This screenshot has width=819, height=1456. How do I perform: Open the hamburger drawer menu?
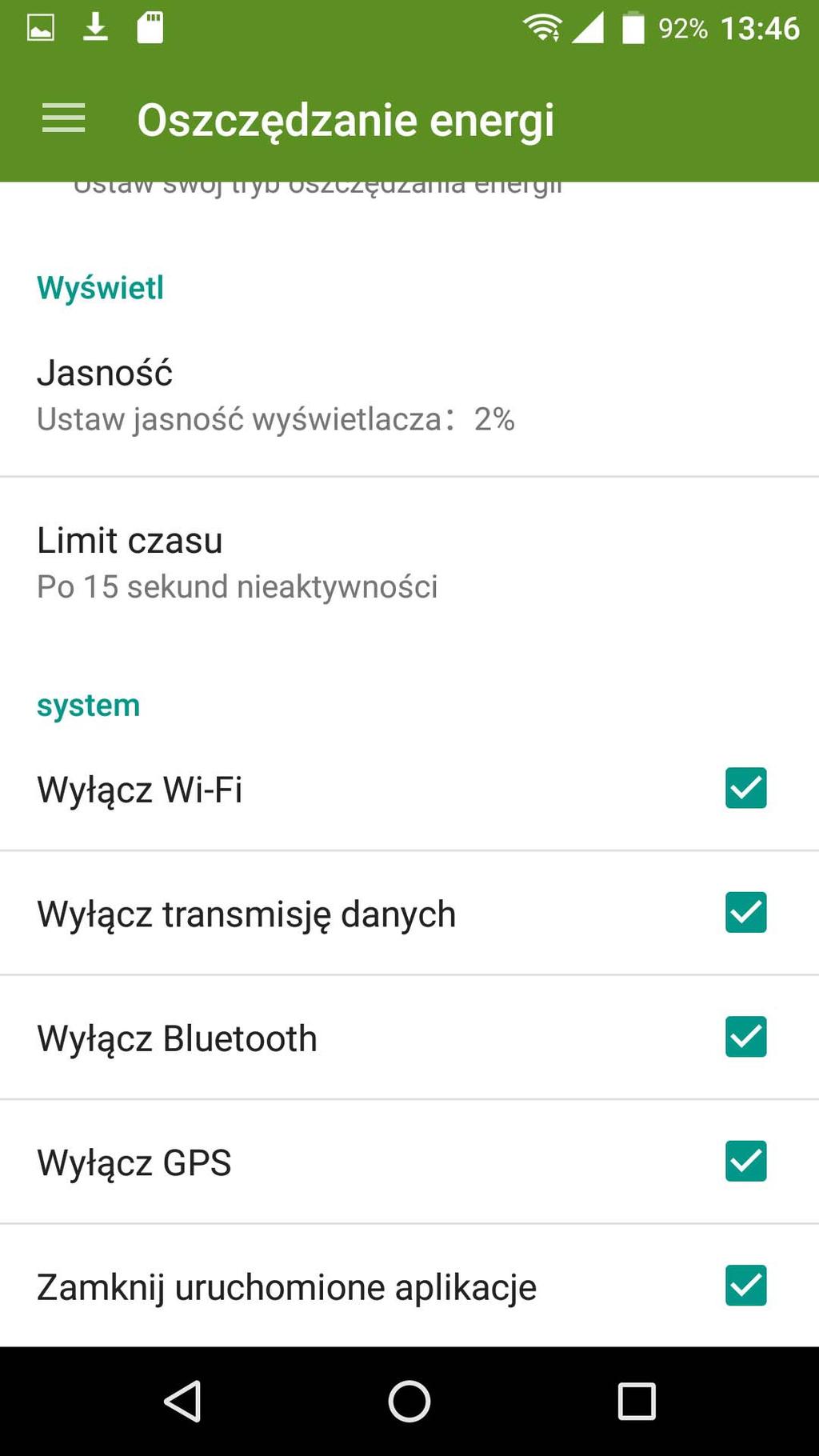click(64, 119)
